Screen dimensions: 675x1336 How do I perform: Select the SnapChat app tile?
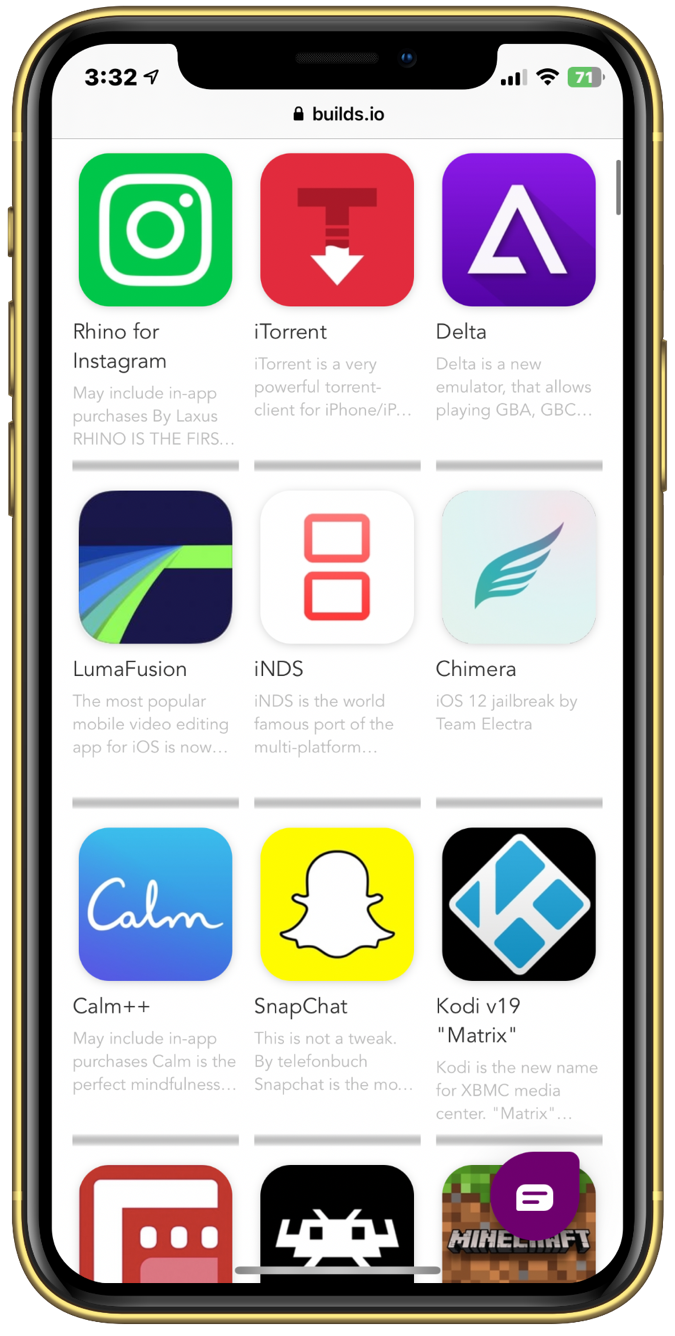pyautogui.click(x=337, y=904)
